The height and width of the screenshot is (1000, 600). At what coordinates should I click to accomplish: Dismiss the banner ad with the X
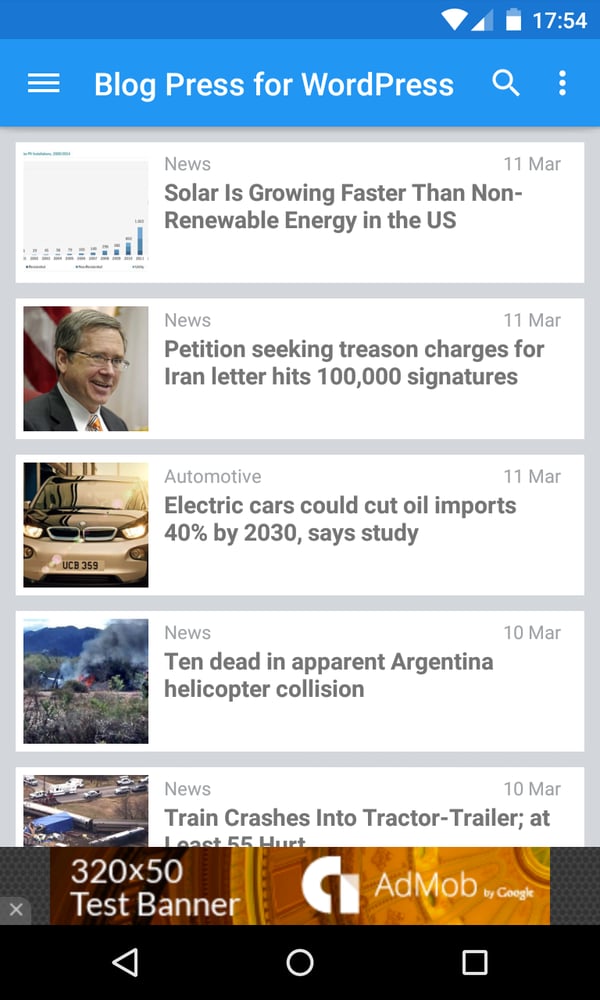15,910
